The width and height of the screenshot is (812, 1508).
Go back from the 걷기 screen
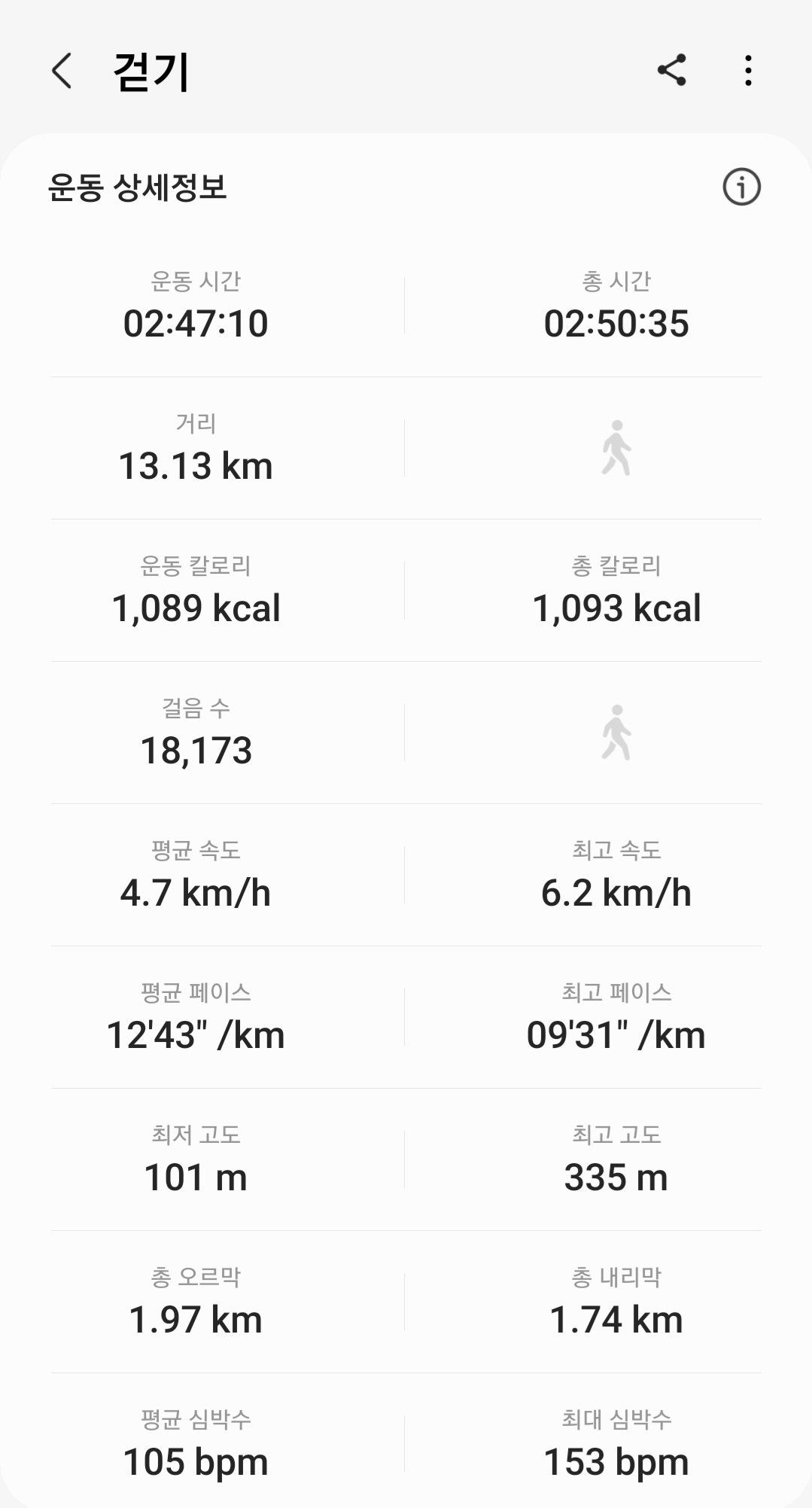coord(62,72)
